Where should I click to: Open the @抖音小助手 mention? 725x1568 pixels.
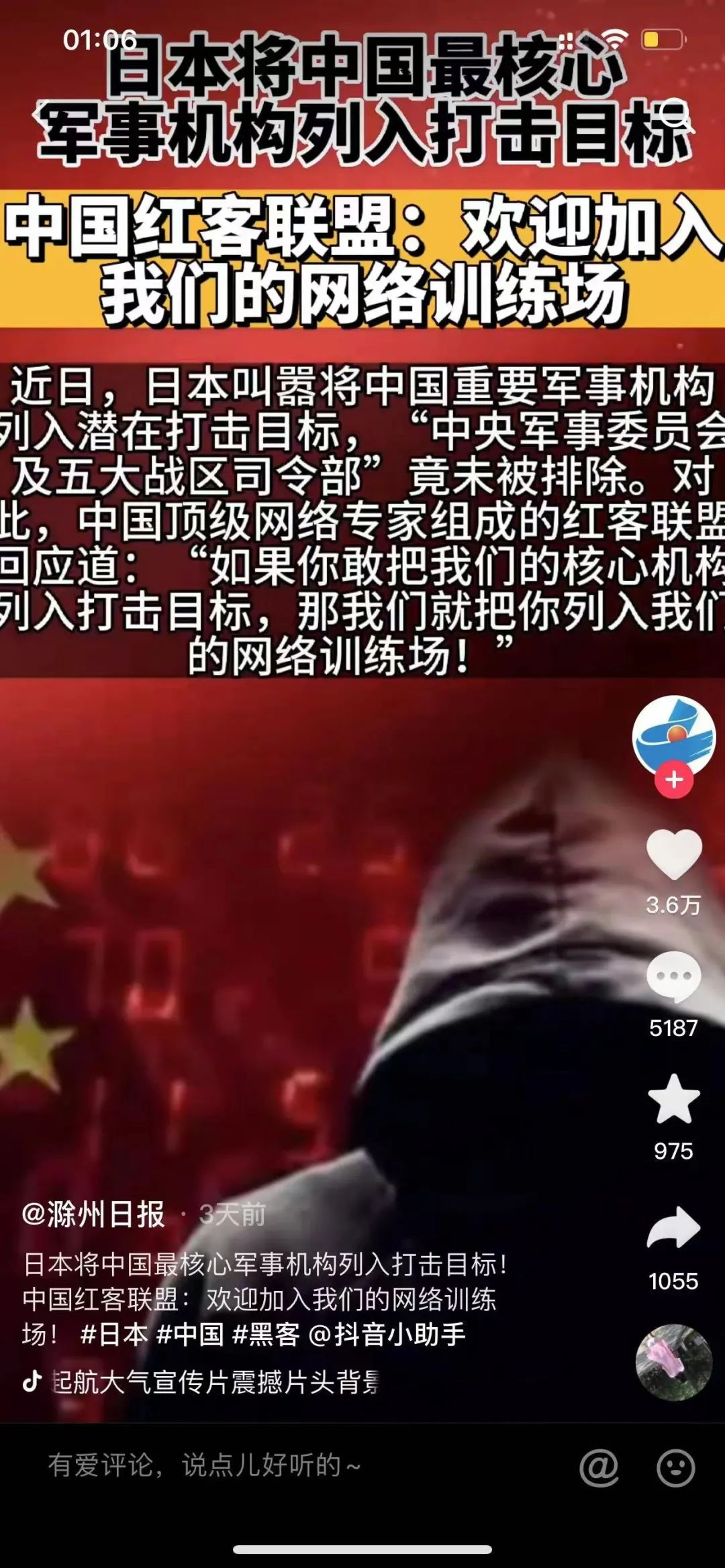pos(387,1335)
